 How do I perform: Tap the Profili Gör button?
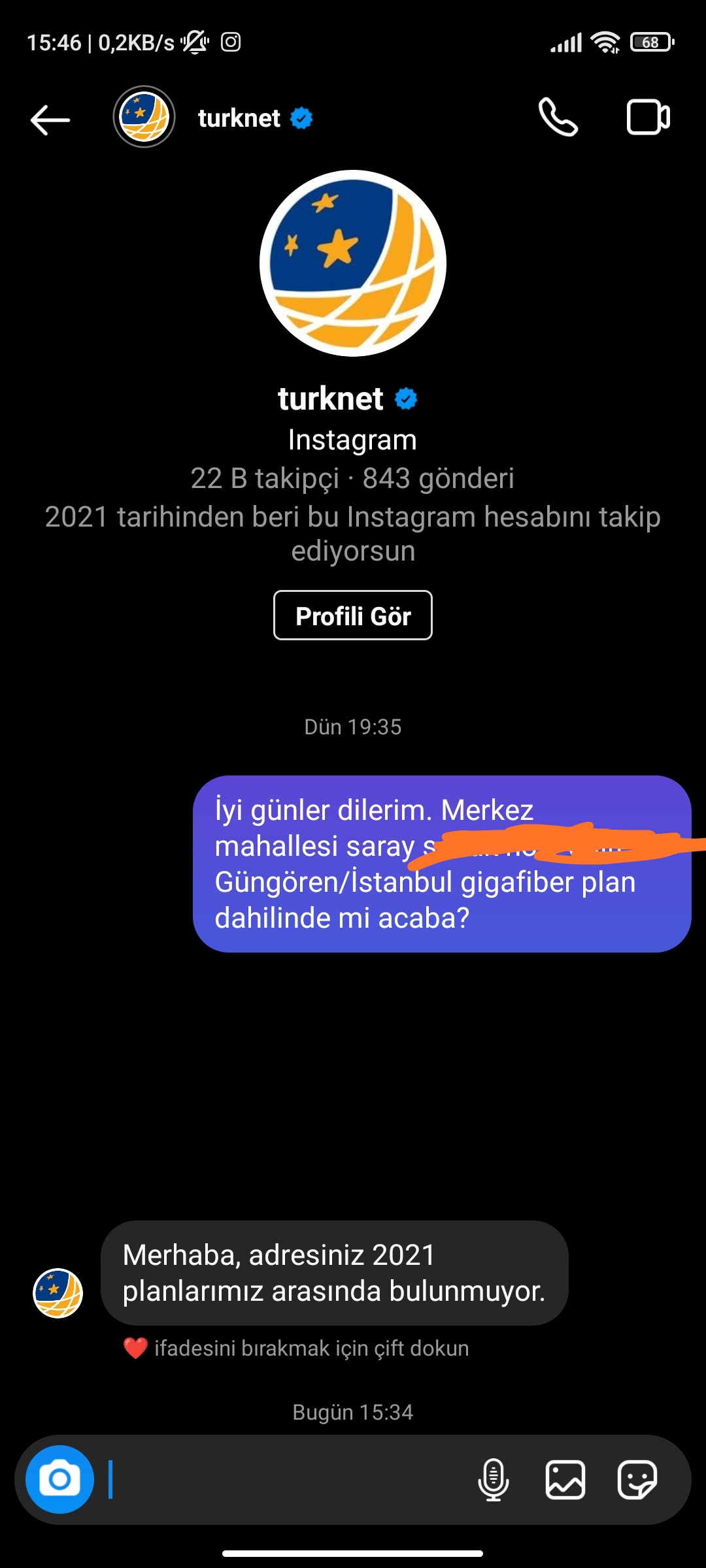(353, 615)
